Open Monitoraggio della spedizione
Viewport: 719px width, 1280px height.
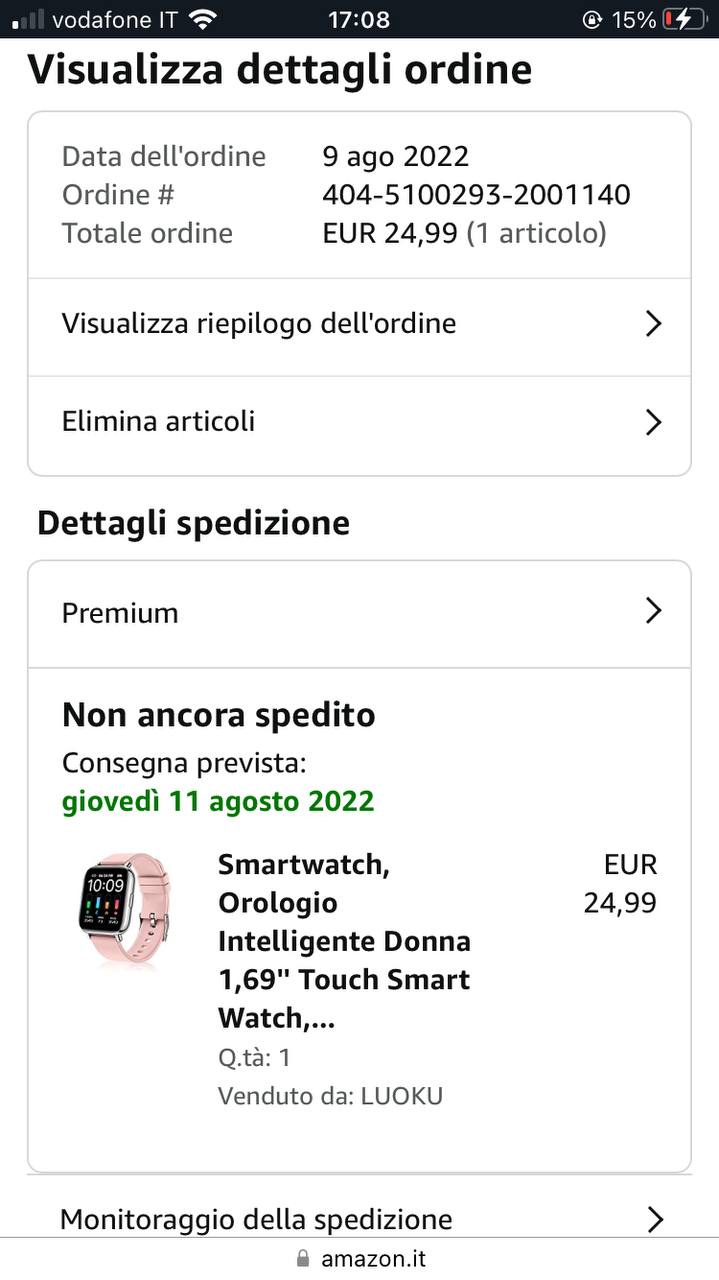[x=359, y=1220]
